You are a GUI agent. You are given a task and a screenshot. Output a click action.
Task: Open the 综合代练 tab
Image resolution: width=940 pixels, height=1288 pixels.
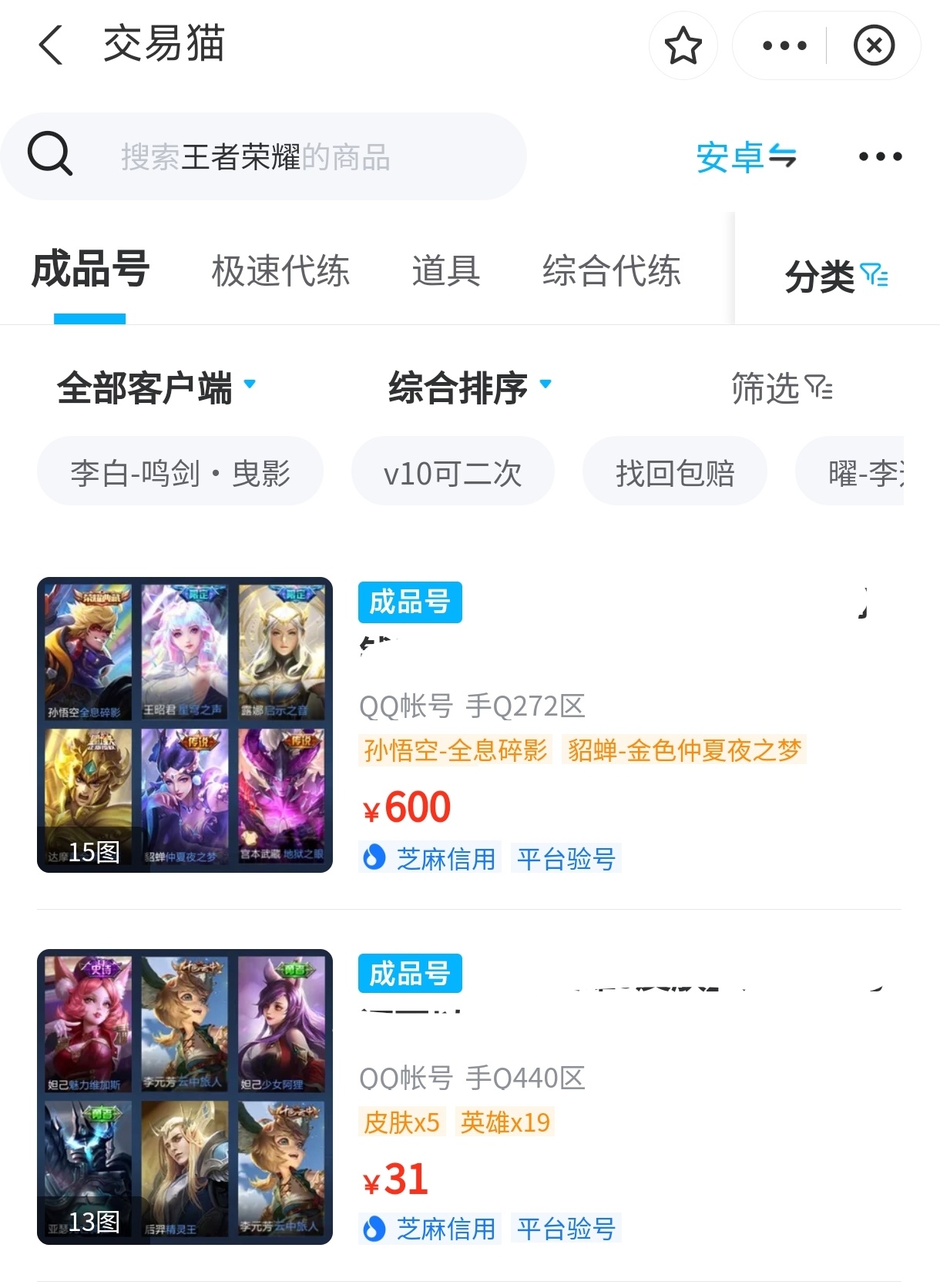612,271
